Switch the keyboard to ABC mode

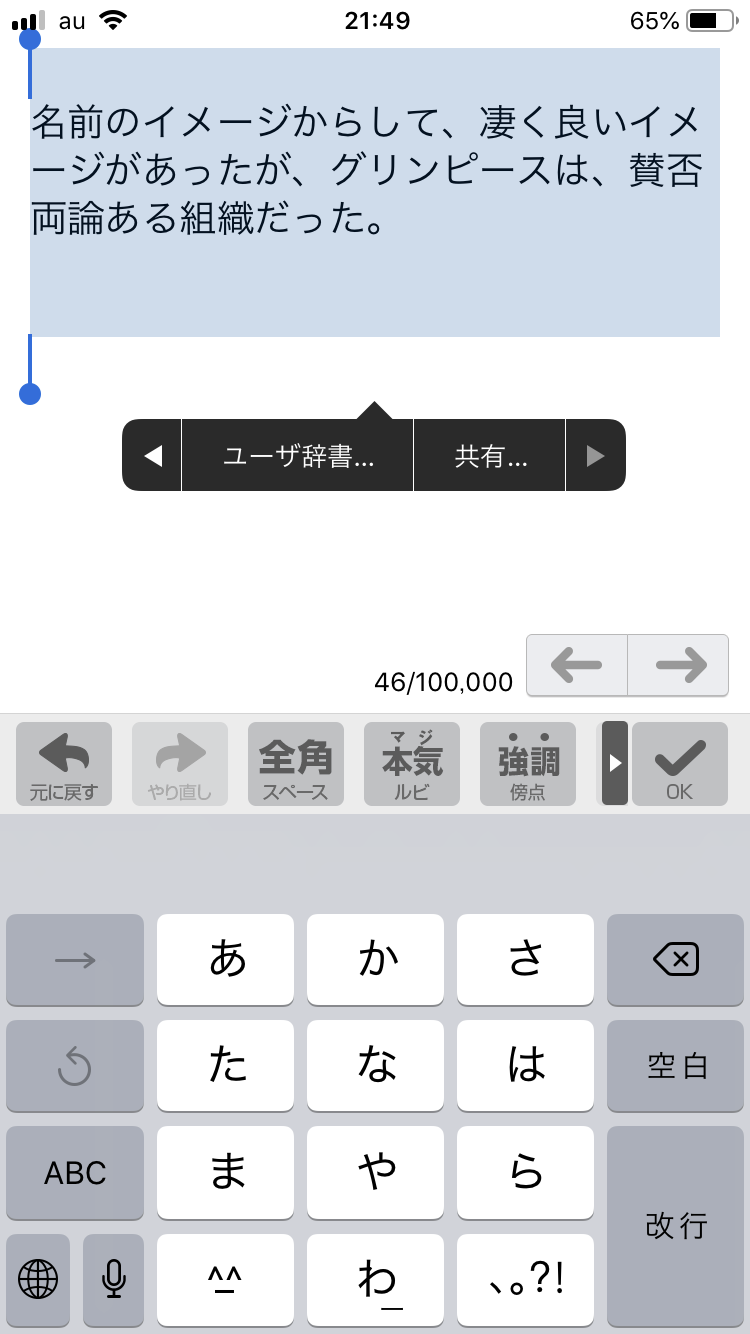pos(75,1172)
